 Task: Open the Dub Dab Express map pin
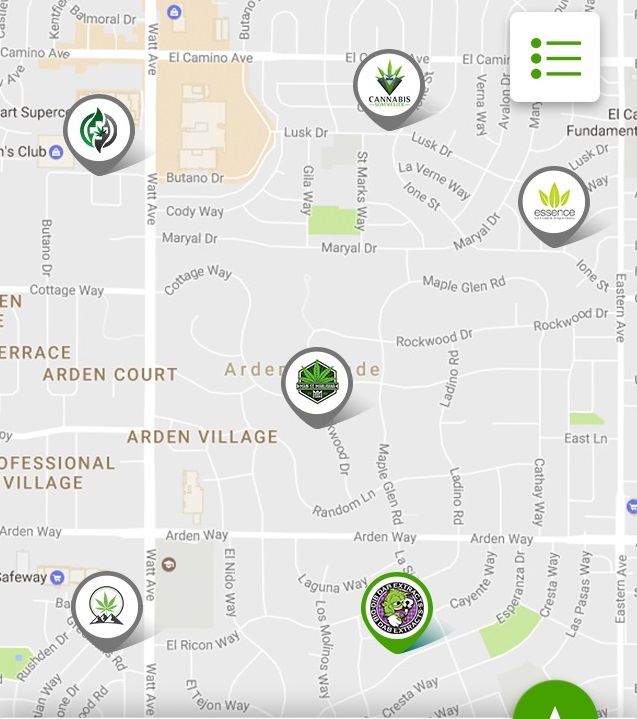(x=397, y=608)
